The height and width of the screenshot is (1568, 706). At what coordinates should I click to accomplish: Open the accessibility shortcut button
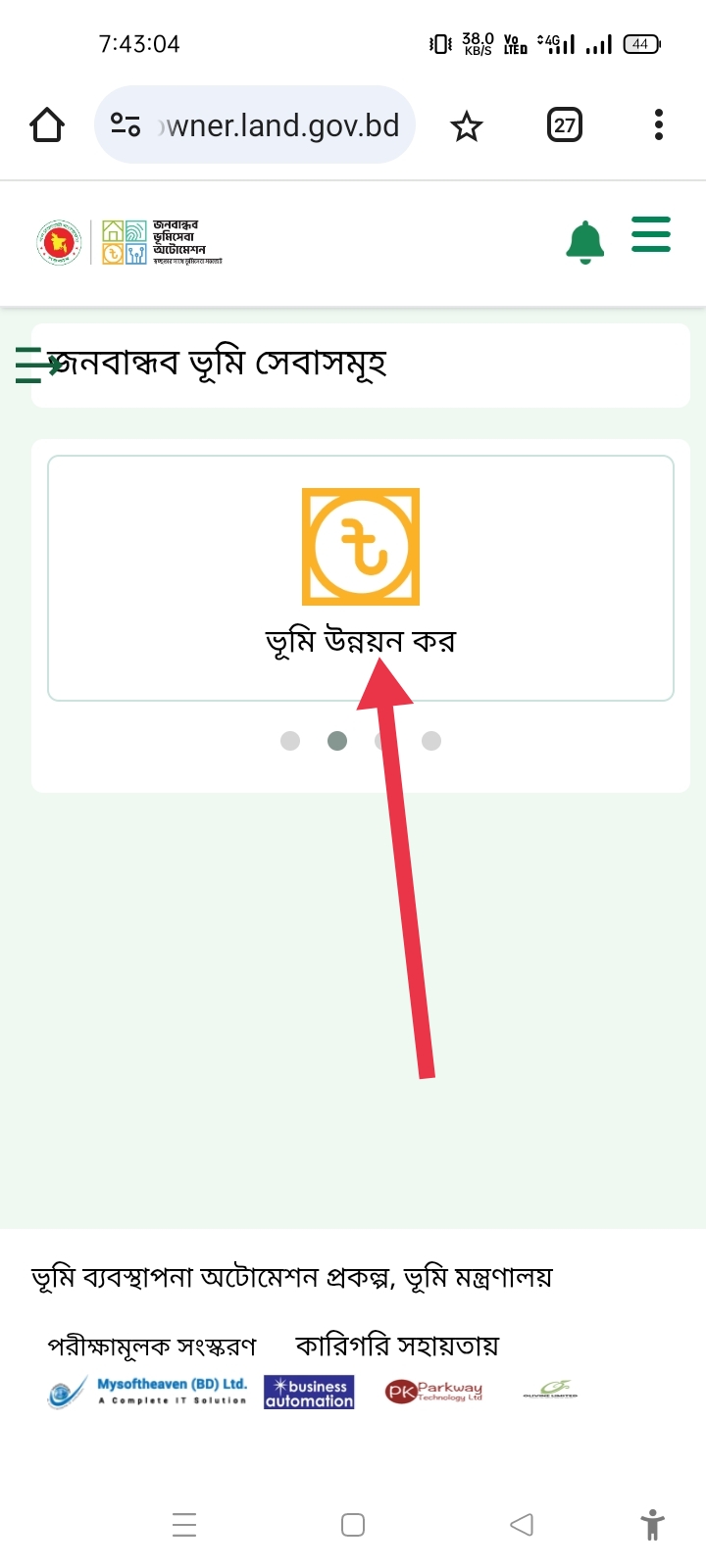[x=652, y=1525]
